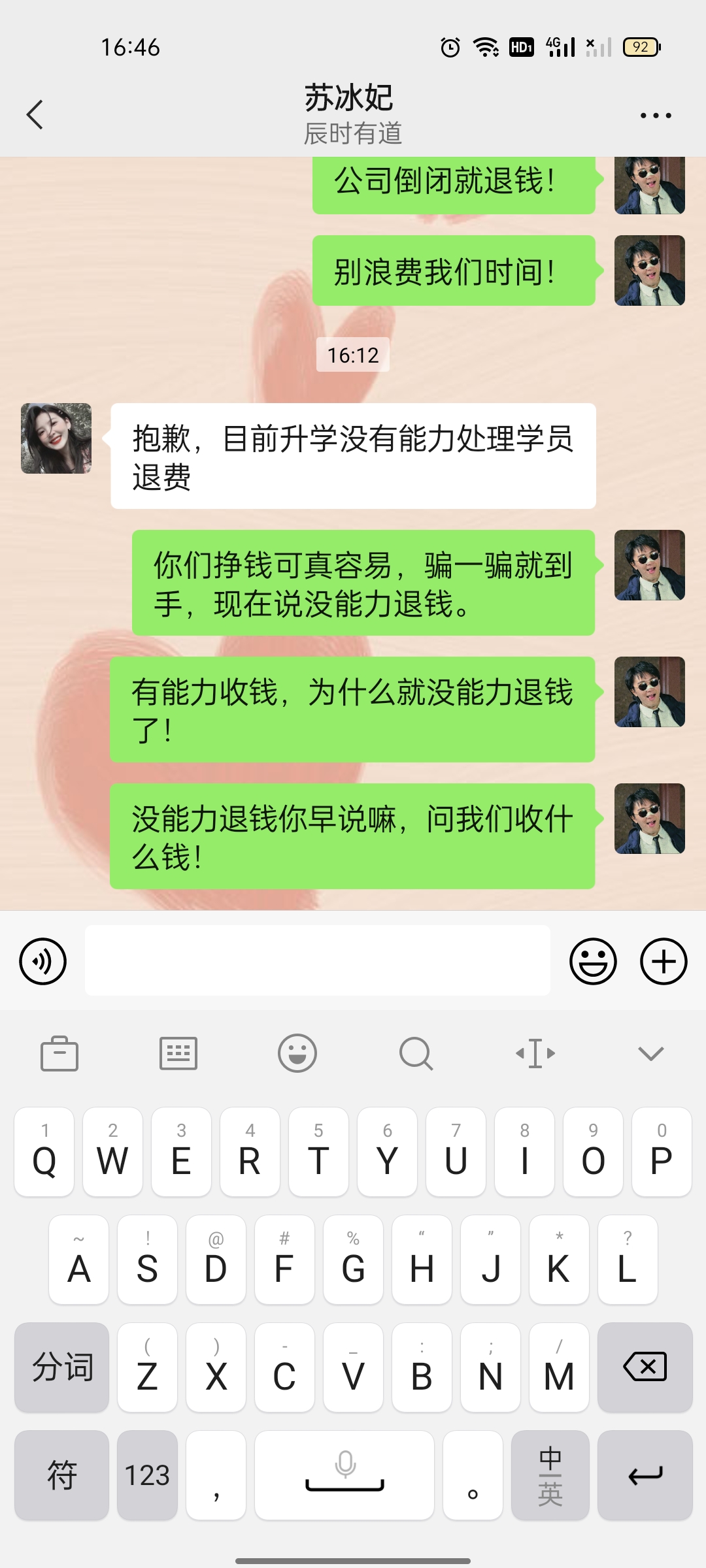This screenshot has width=706, height=1568.
Task: Open the three-dot chat menu
Action: (x=656, y=116)
